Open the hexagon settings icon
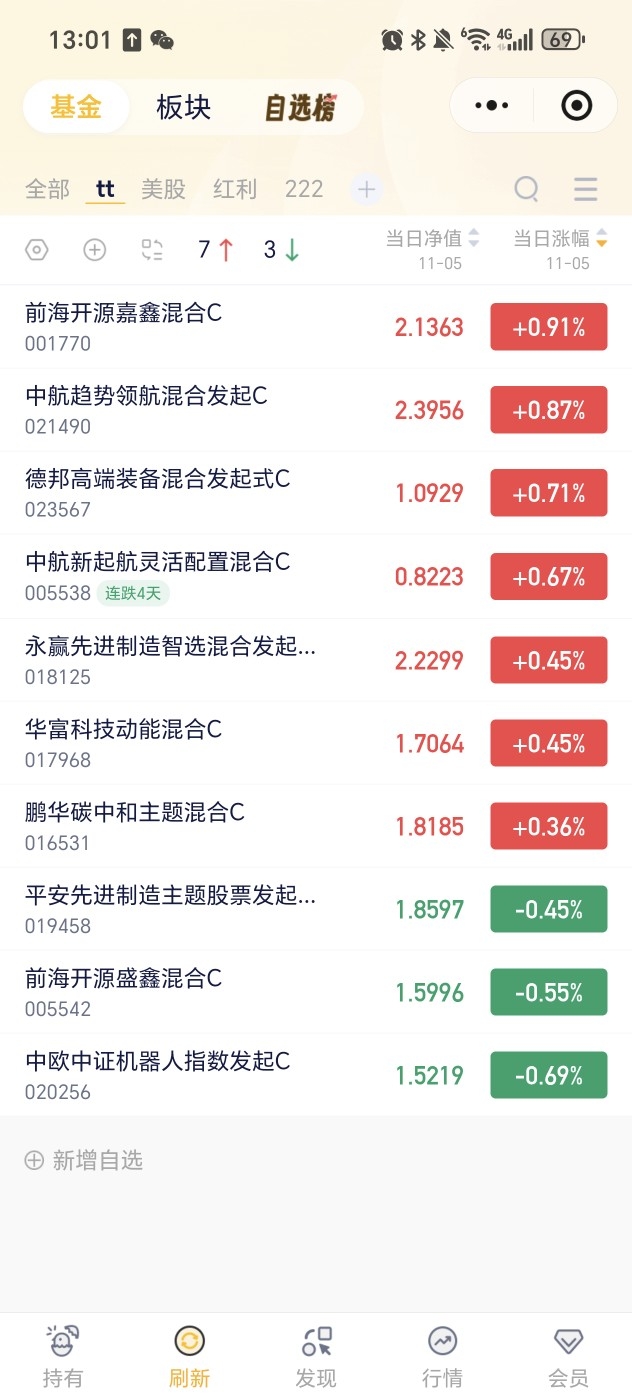The image size is (632, 1400). coord(37,250)
